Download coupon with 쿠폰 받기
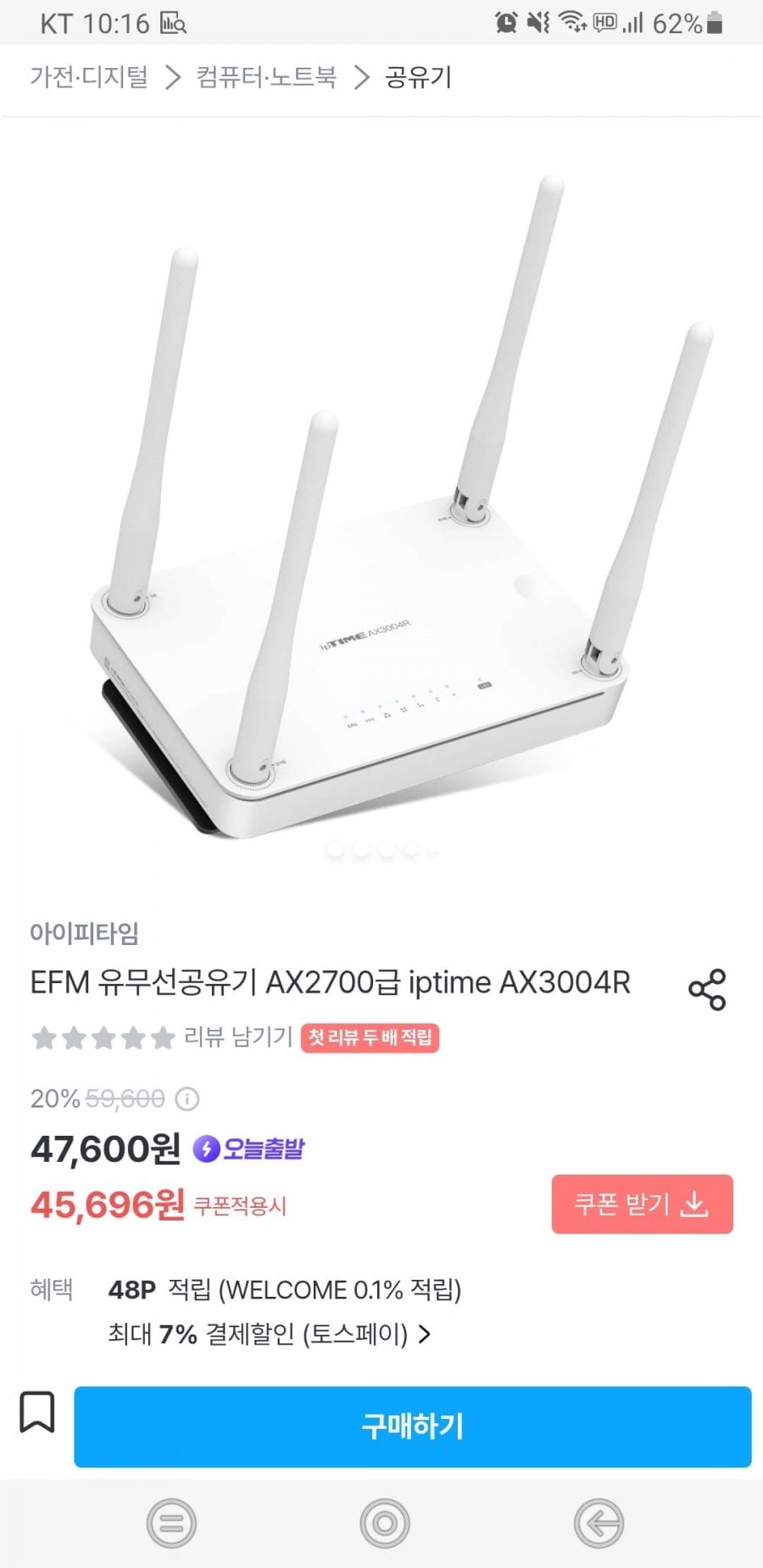Viewport: 763px width, 1568px height. coord(642,1204)
